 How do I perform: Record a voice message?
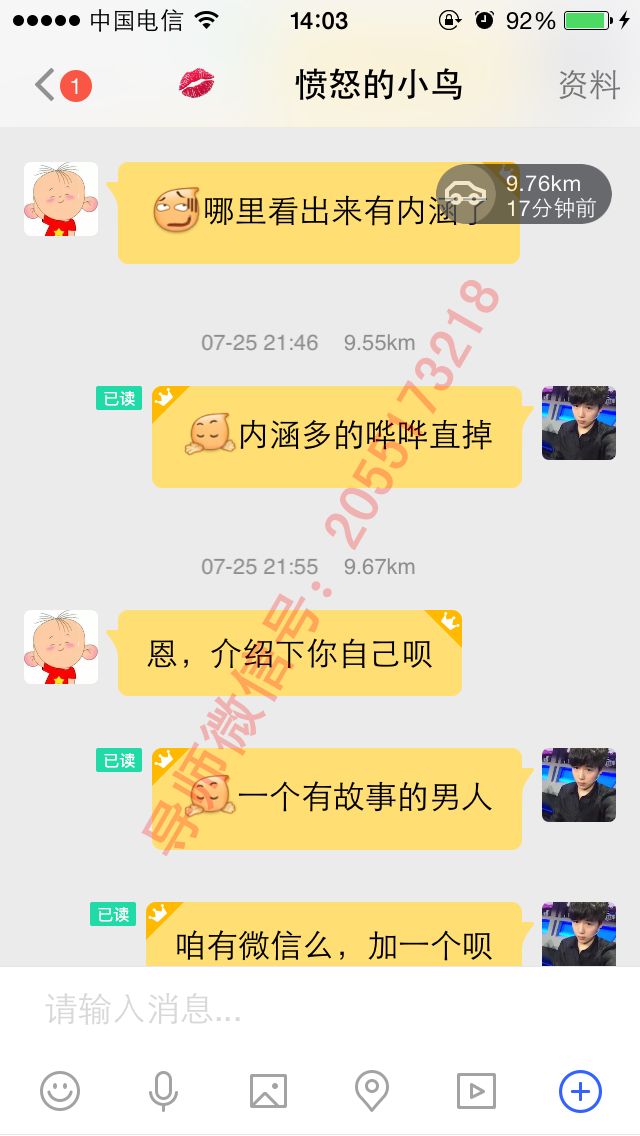click(163, 1090)
